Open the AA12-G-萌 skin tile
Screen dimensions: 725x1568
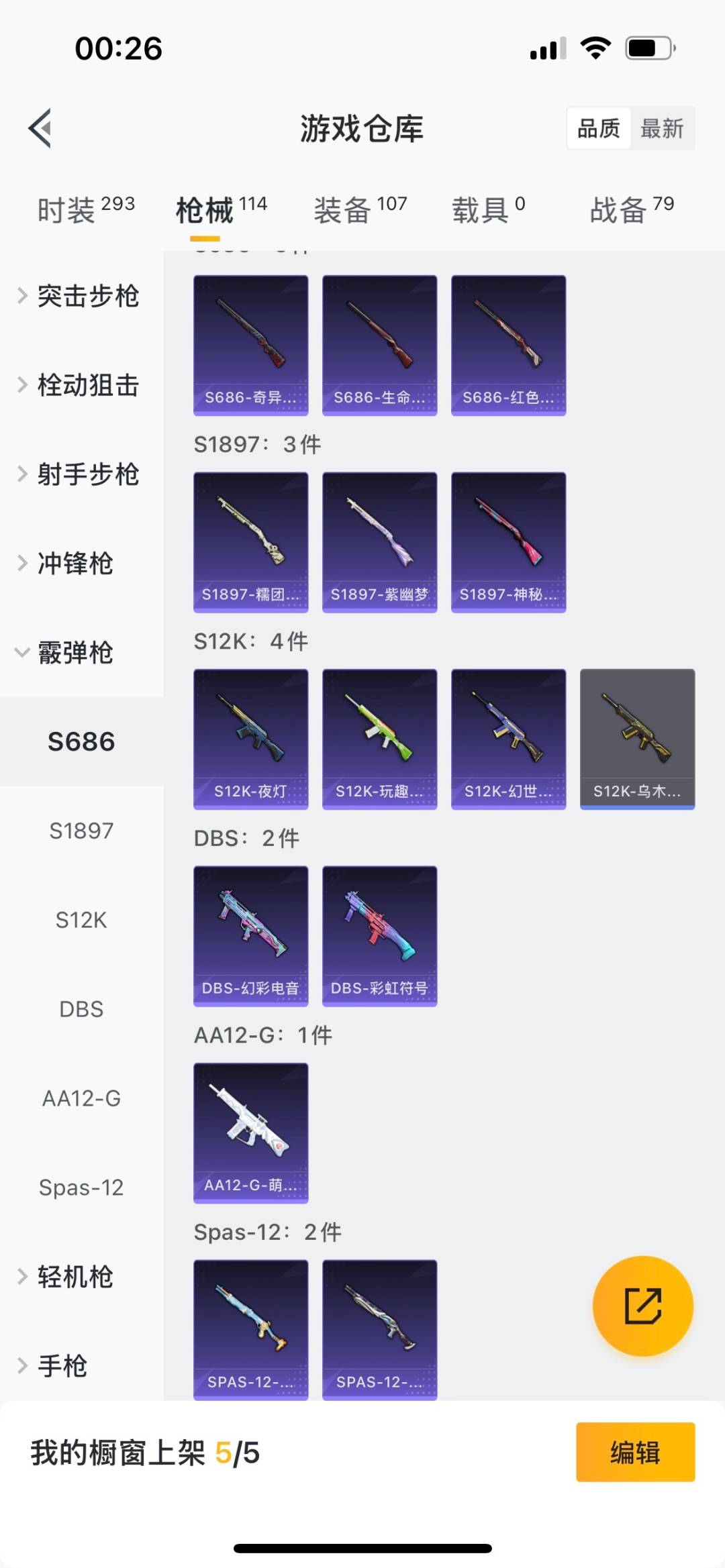(x=250, y=1133)
